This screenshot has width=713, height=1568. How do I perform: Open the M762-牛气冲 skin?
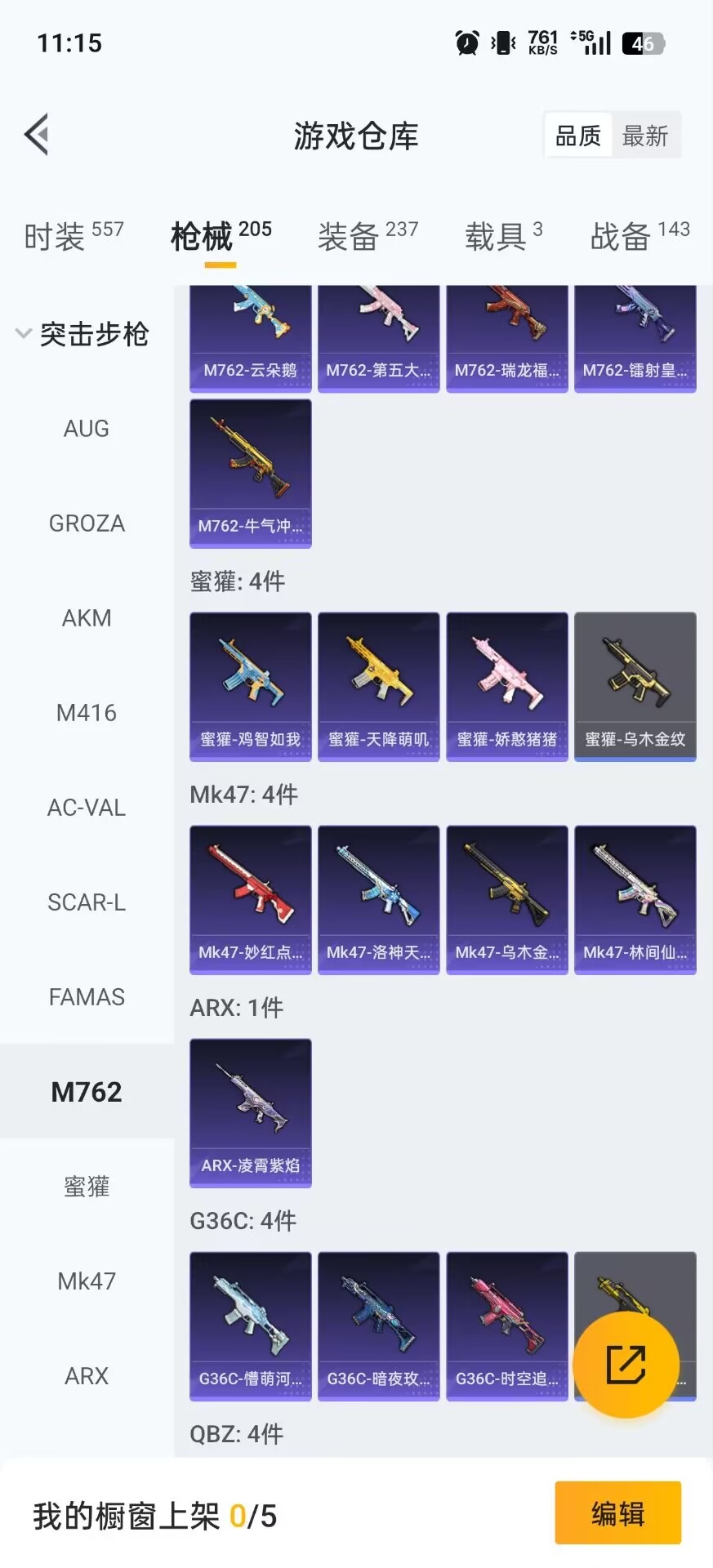[251, 472]
